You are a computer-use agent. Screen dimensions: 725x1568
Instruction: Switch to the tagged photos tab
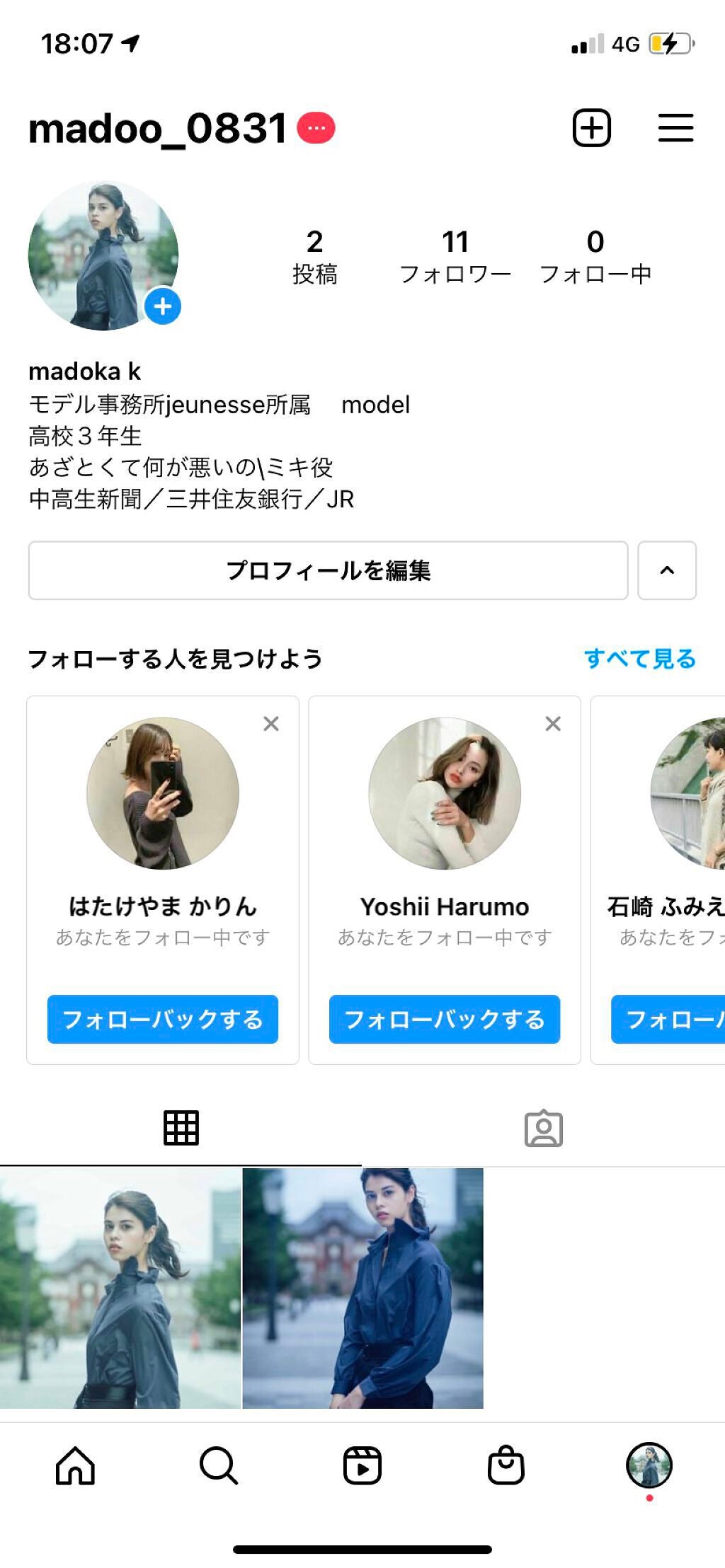(544, 1128)
